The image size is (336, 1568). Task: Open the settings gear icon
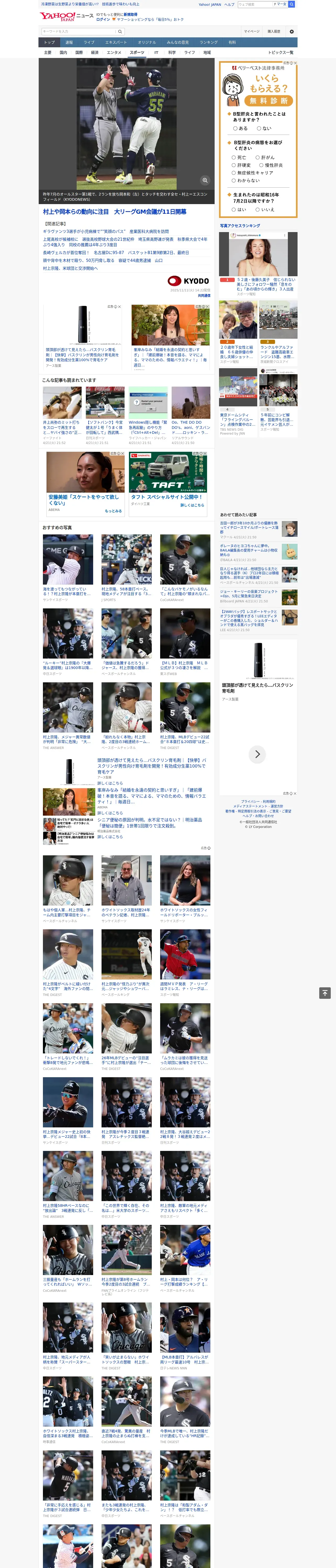point(292,32)
